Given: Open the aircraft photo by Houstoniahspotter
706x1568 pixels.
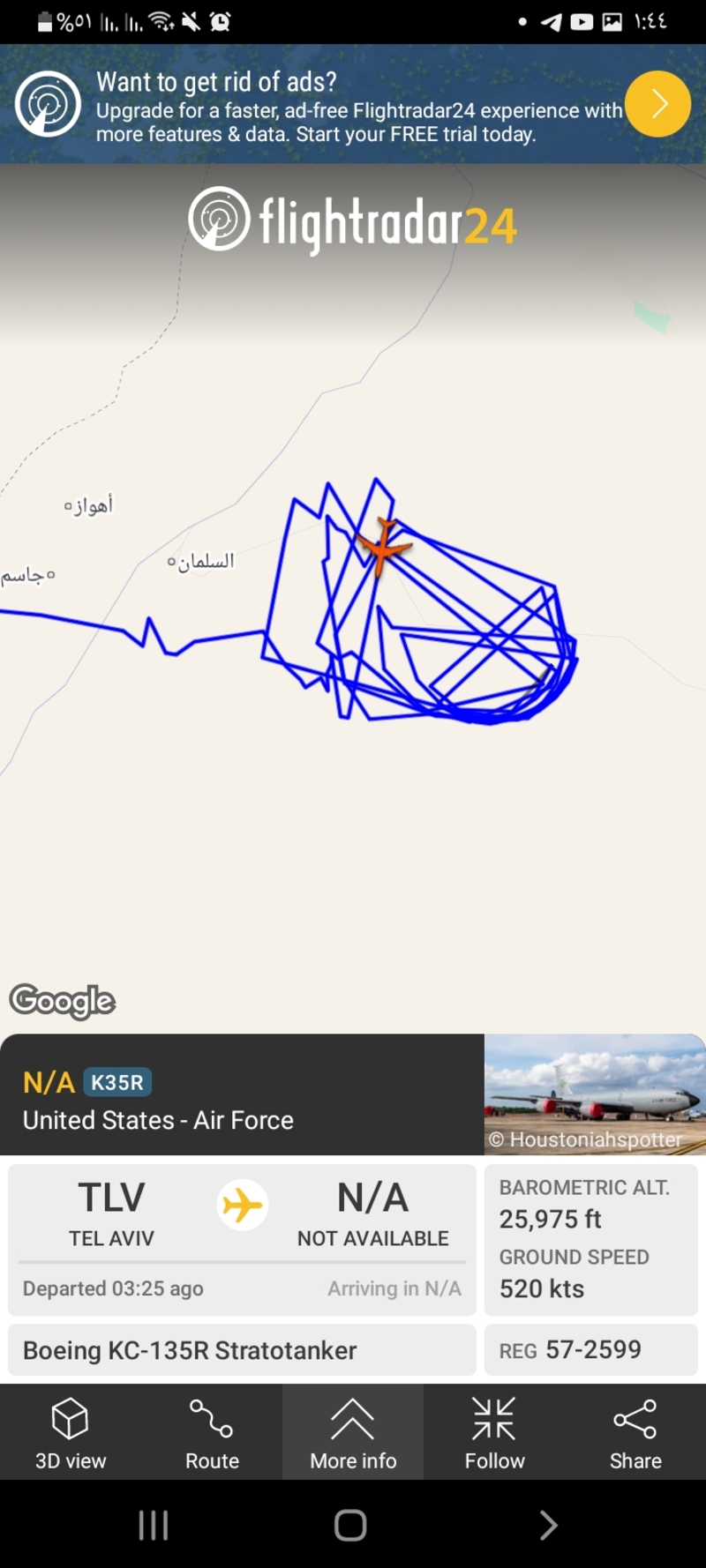Looking at the screenshot, I should [594, 1094].
